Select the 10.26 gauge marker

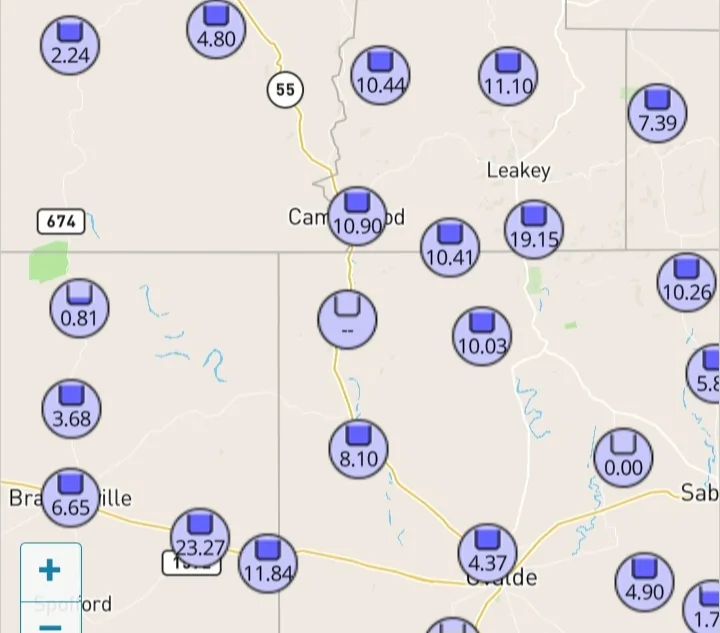(x=686, y=283)
